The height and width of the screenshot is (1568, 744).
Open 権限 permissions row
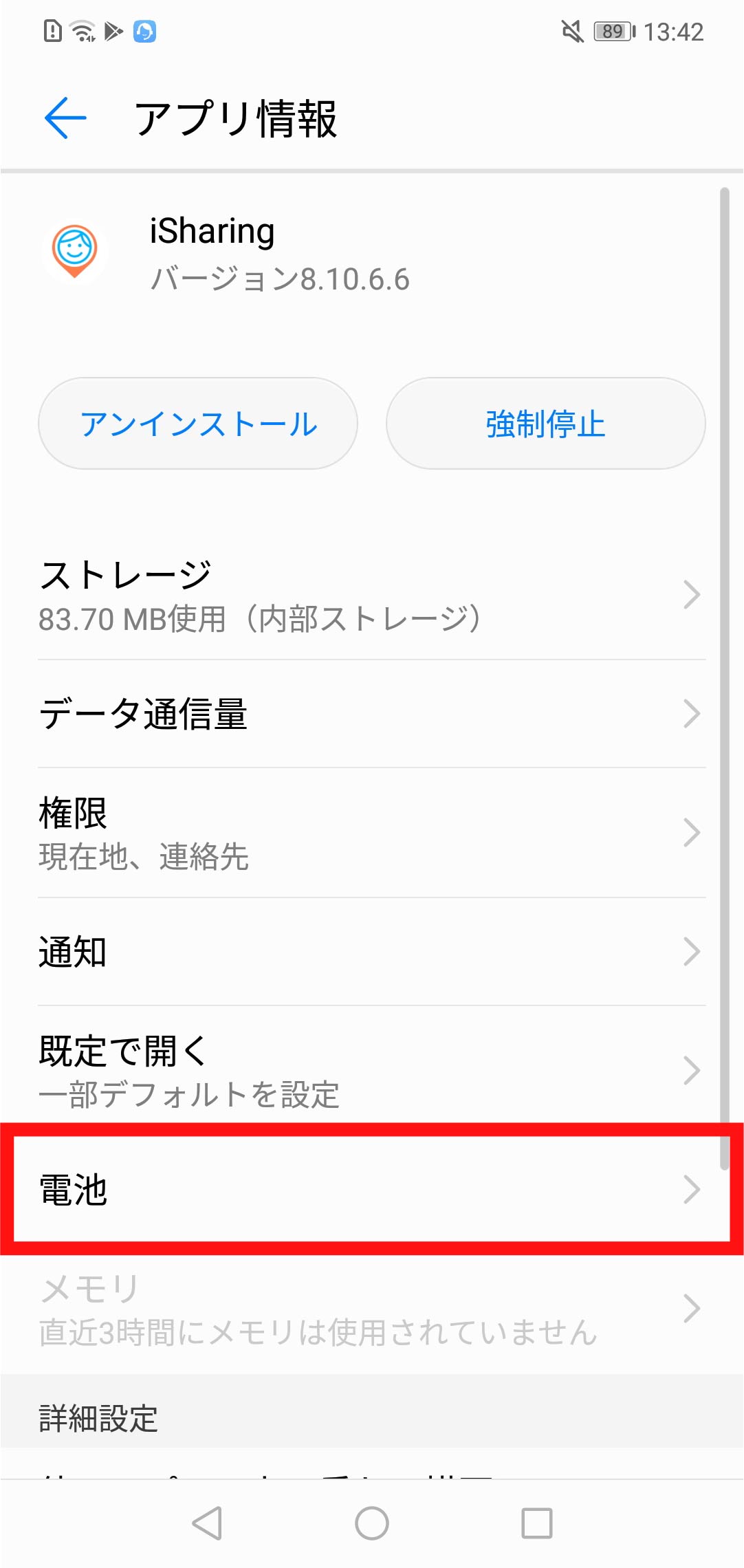click(371, 833)
